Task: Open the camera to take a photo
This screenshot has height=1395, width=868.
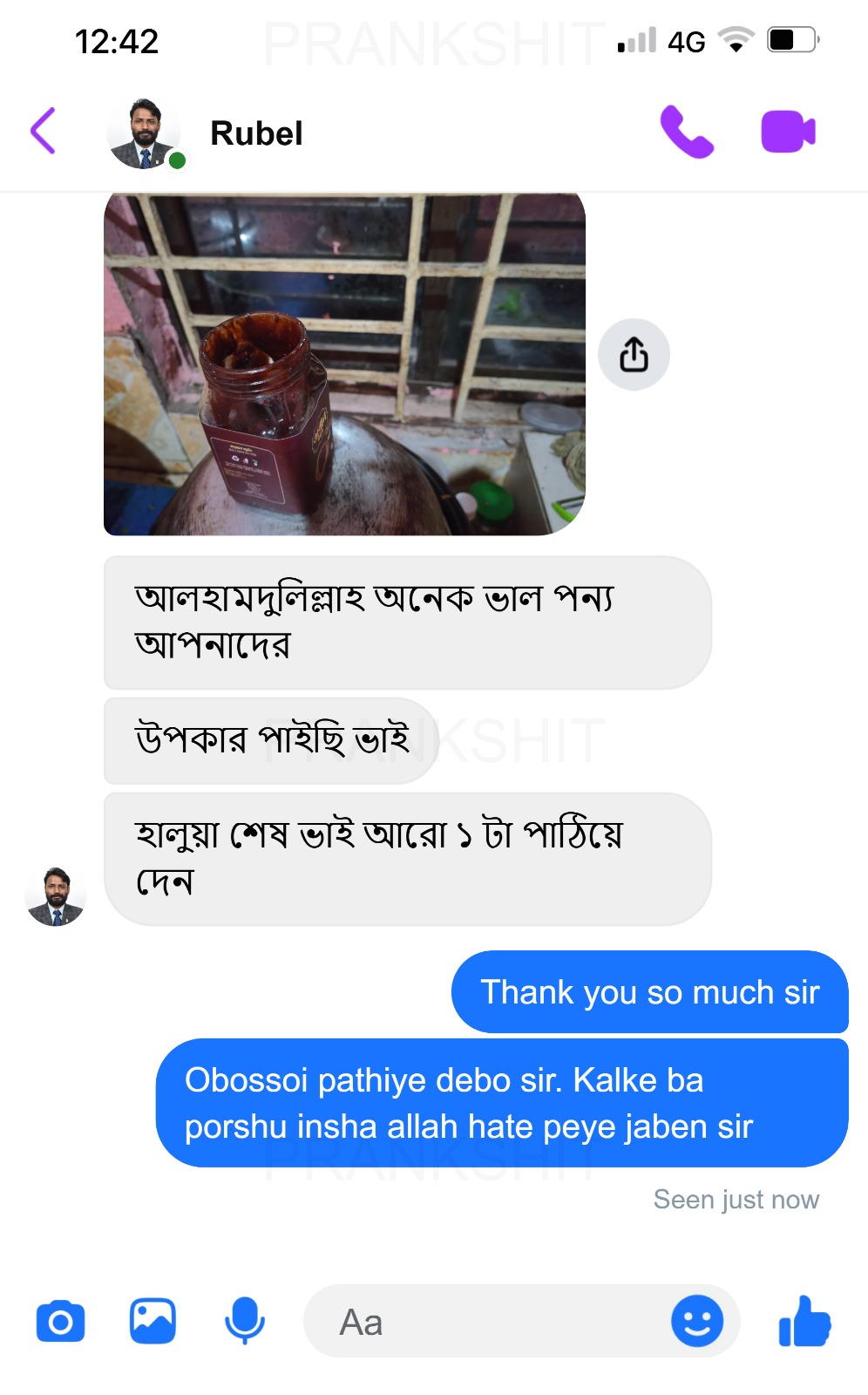Action: [60, 1322]
